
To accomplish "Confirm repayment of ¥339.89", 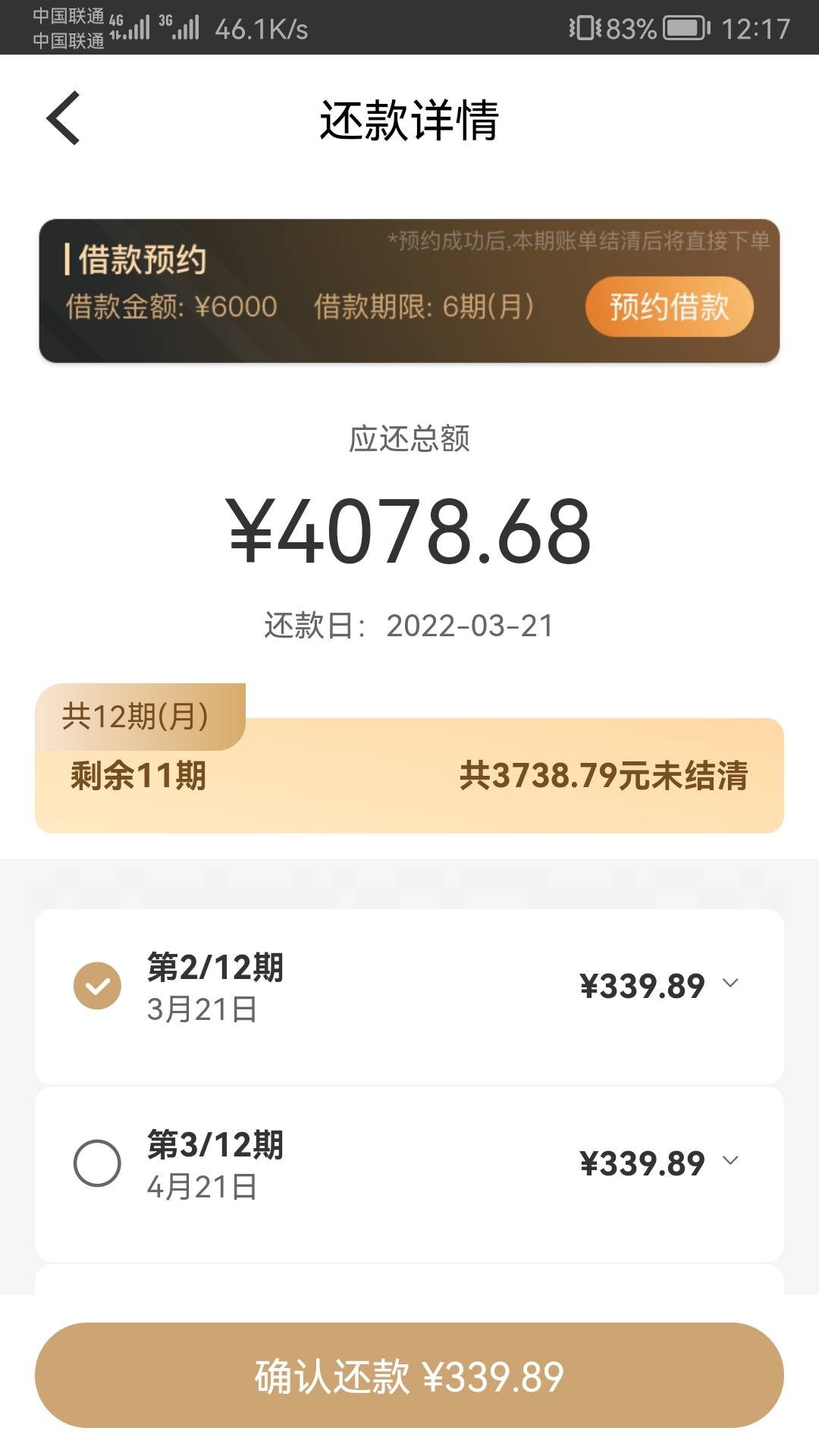I will pos(409,1376).
